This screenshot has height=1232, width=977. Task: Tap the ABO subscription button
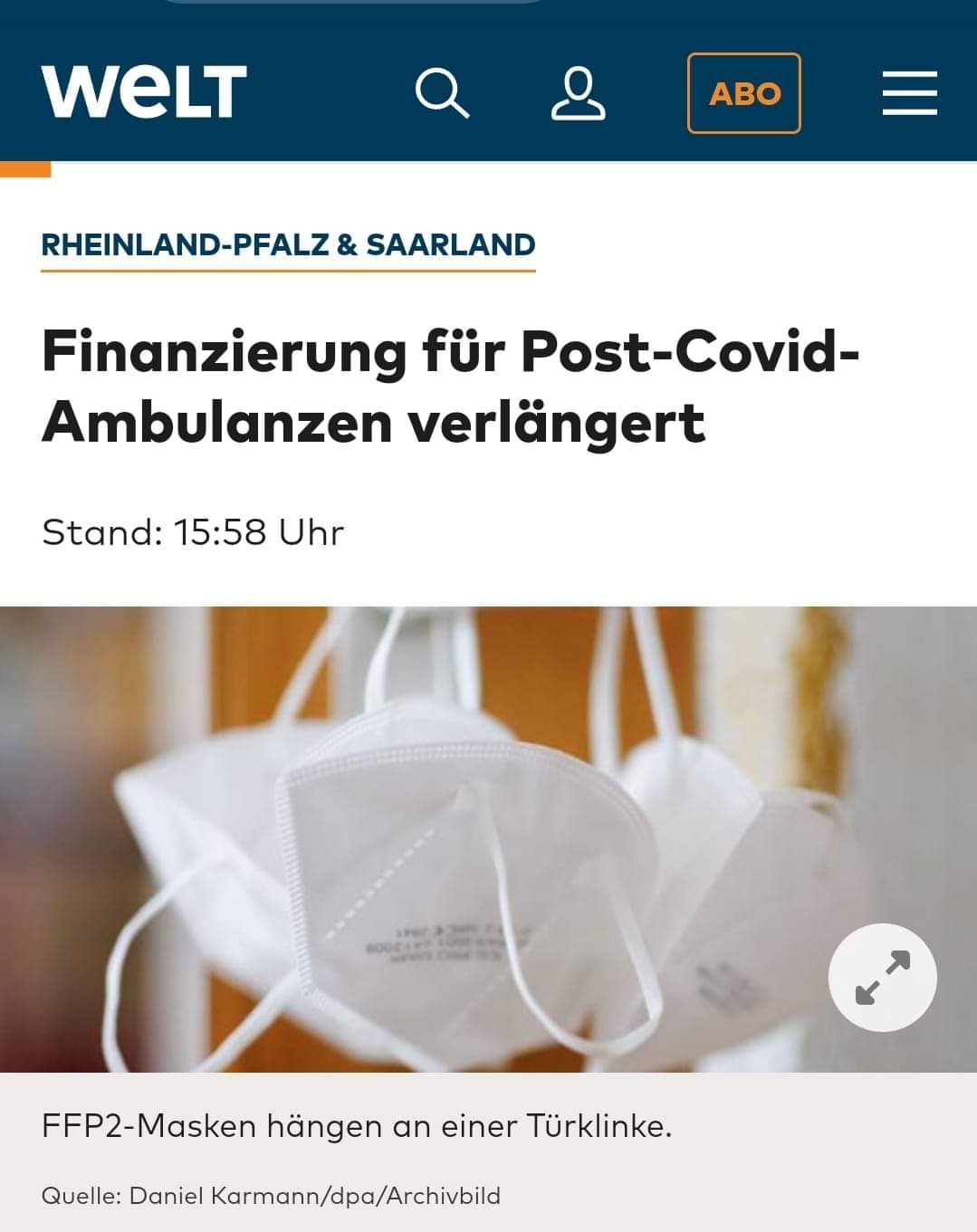[743, 93]
